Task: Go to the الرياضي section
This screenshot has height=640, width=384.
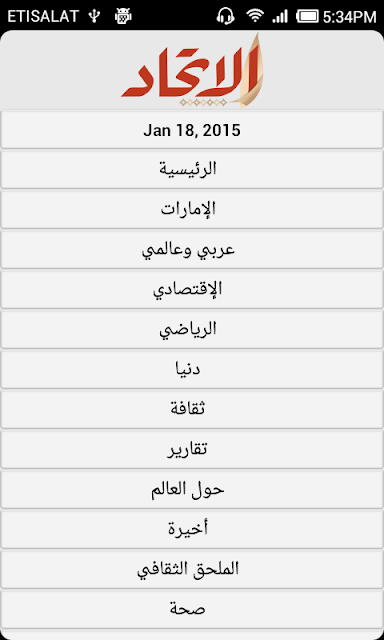Action: pos(192,330)
